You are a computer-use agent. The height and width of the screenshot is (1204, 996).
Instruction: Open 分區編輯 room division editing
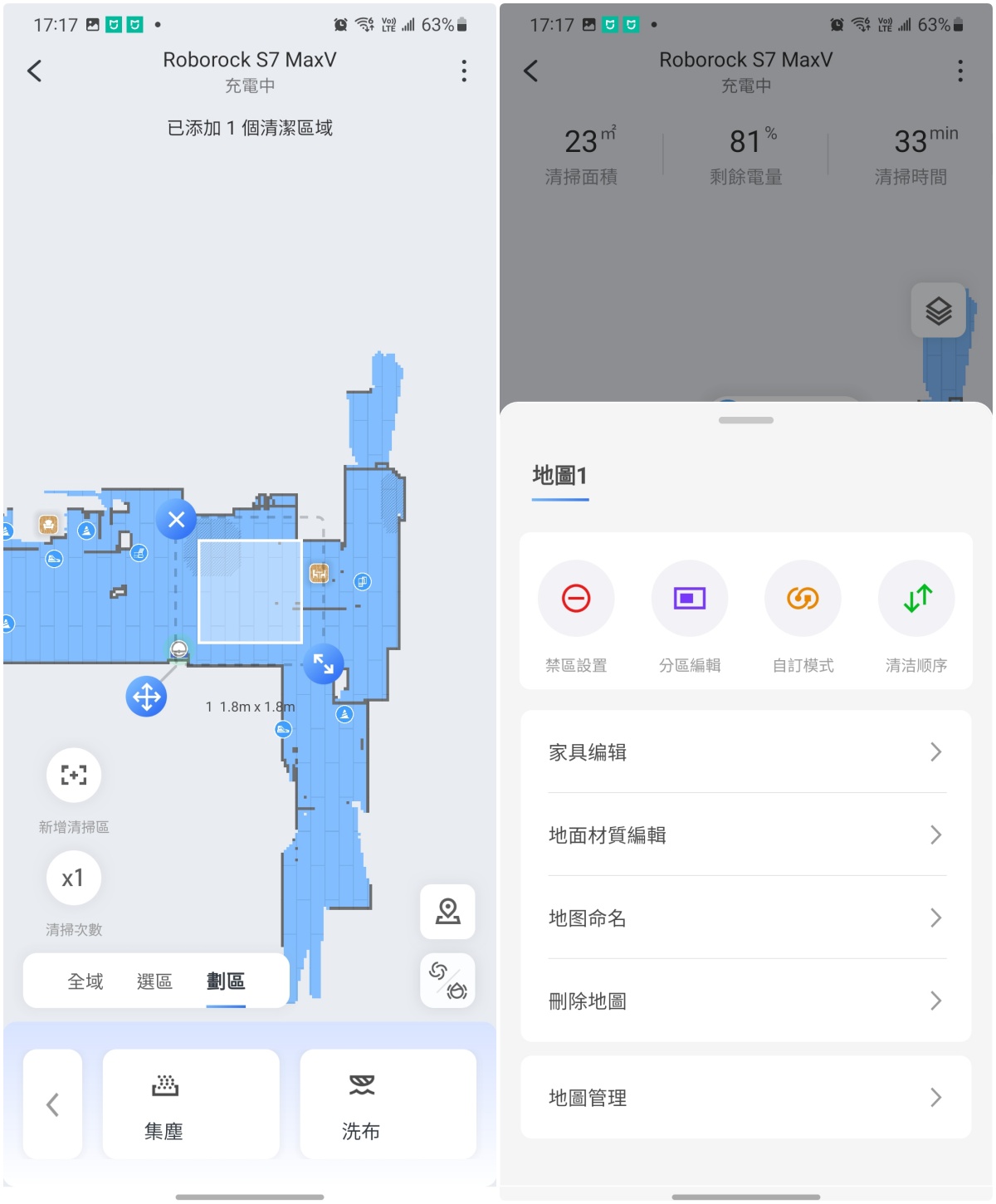coord(690,599)
